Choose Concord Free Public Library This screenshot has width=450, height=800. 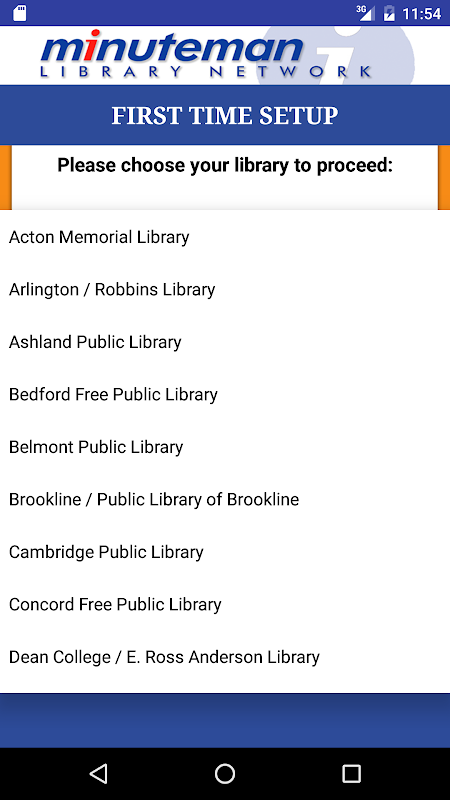pos(225,605)
